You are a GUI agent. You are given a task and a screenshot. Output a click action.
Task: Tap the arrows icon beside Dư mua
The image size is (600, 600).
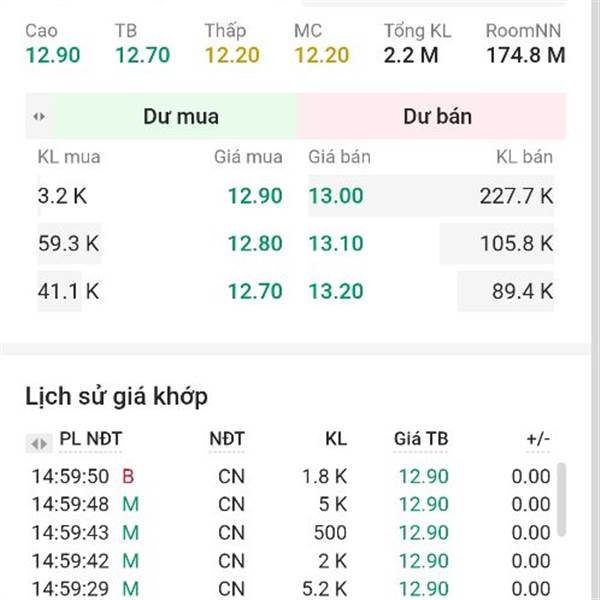[x=39, y=116]
